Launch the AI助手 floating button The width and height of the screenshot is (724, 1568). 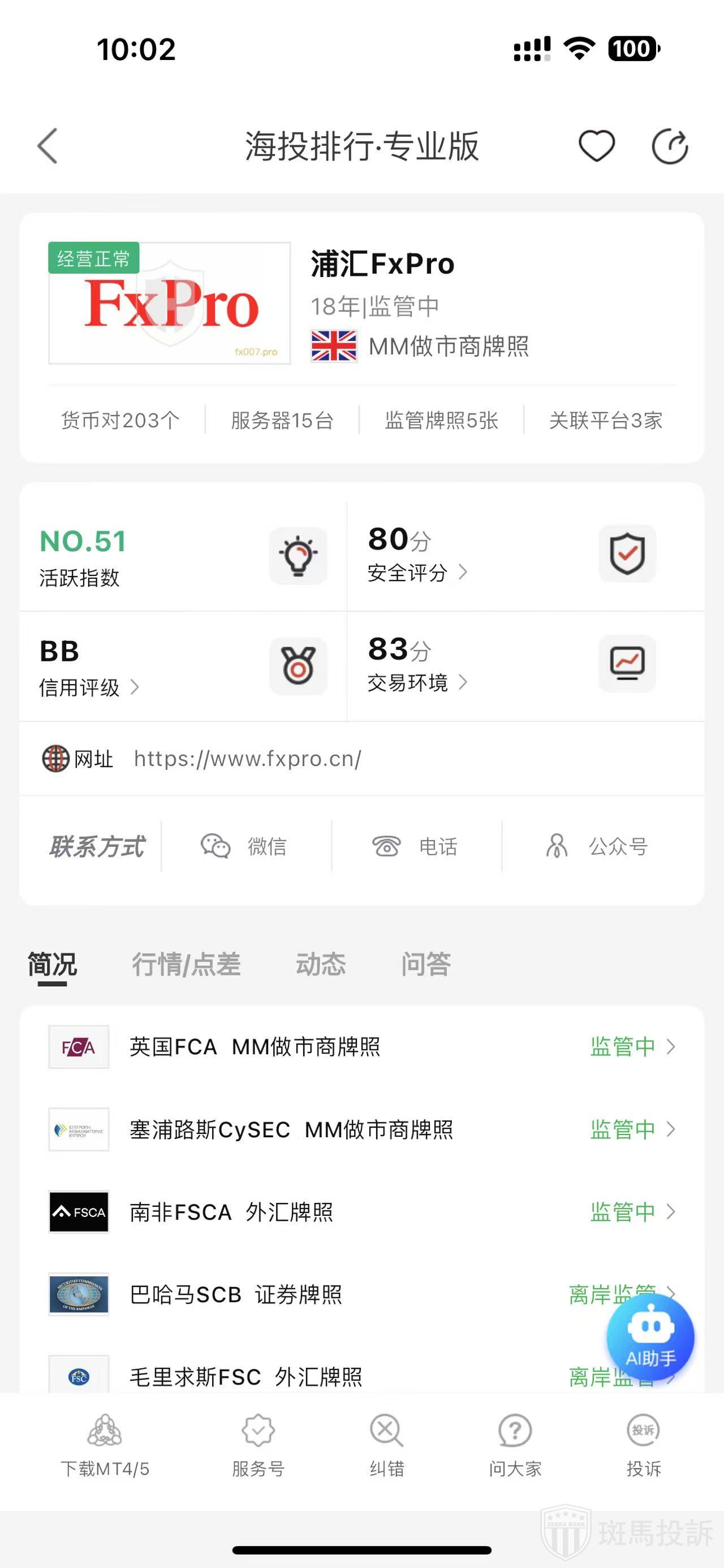(x=650, y=1338)
